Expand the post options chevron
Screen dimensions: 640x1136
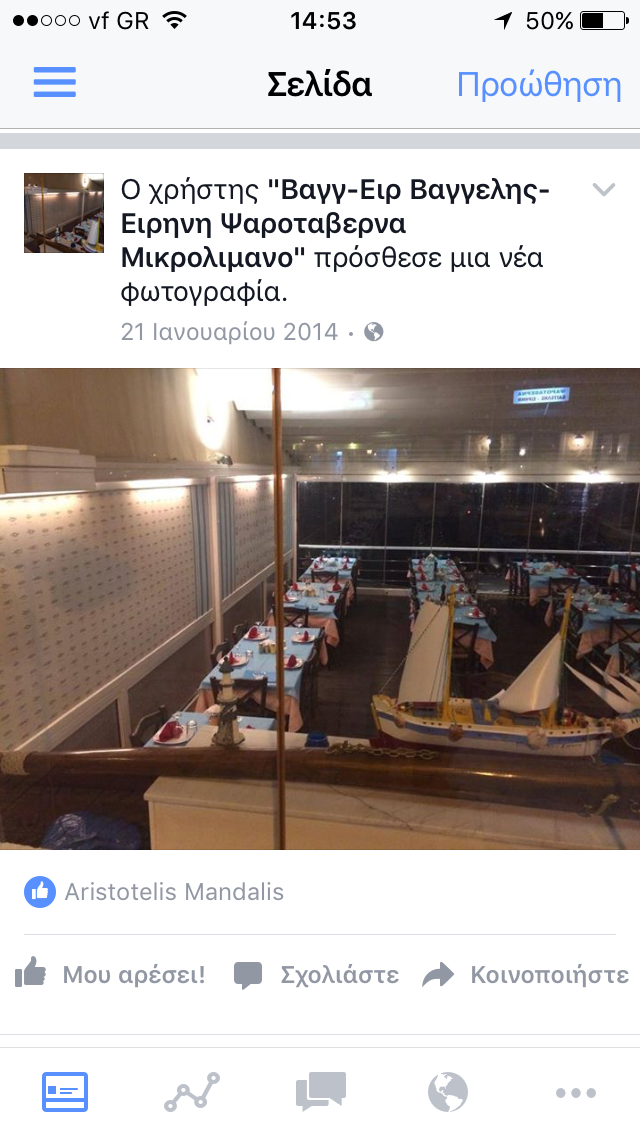click(x=603, y=190)
